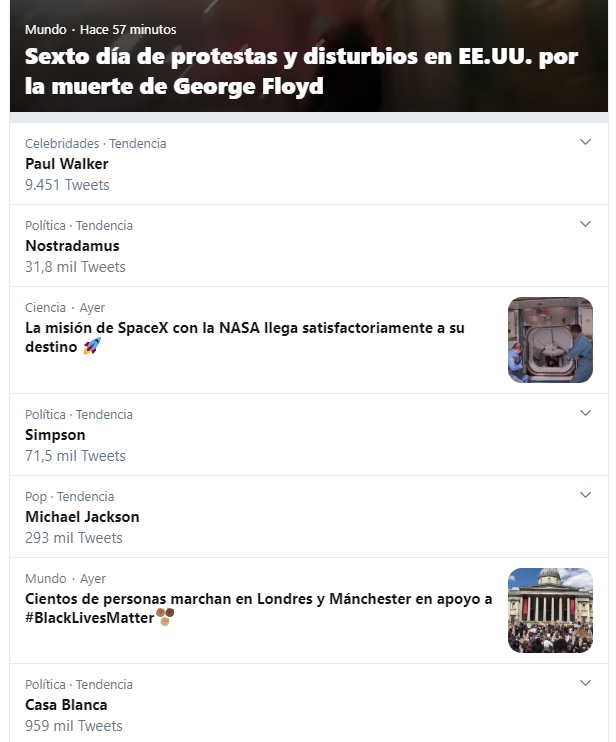Open the George Floyd protests headline story
The height and width of the screenshot is (742, 616).
coord(300,71)
